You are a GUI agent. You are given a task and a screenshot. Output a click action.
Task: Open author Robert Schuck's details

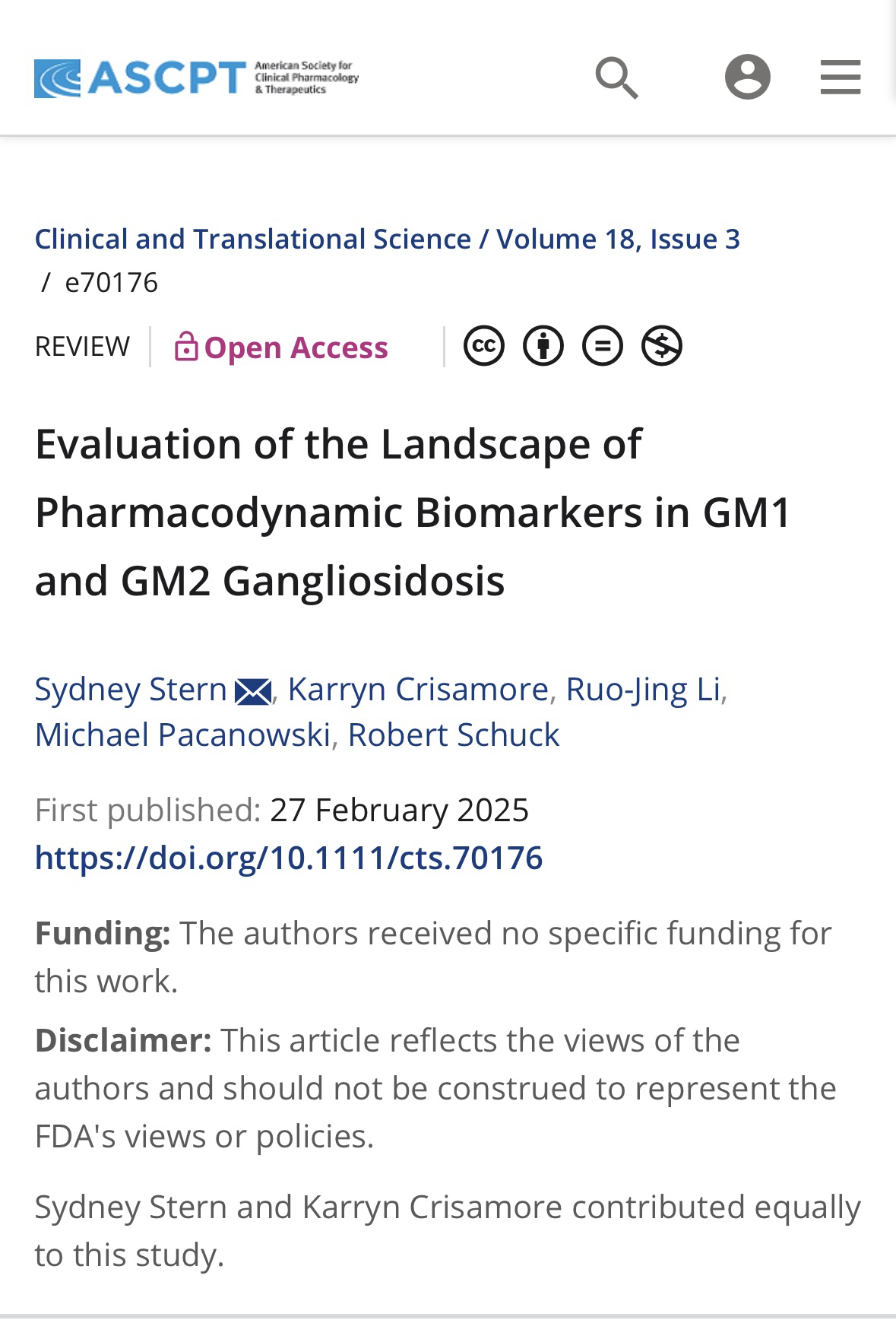tap(454, 735)
